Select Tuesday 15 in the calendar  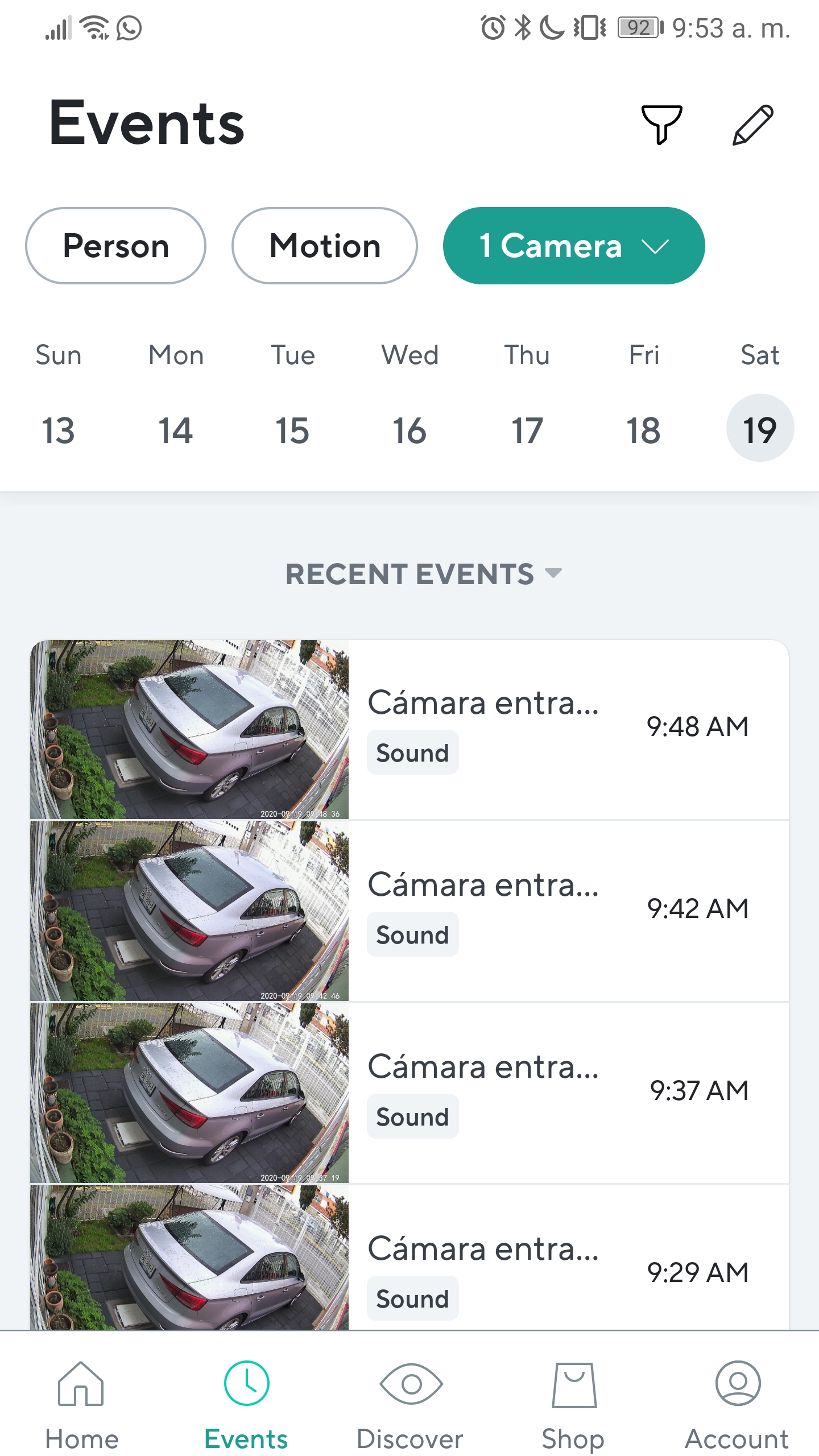[292, 429]
